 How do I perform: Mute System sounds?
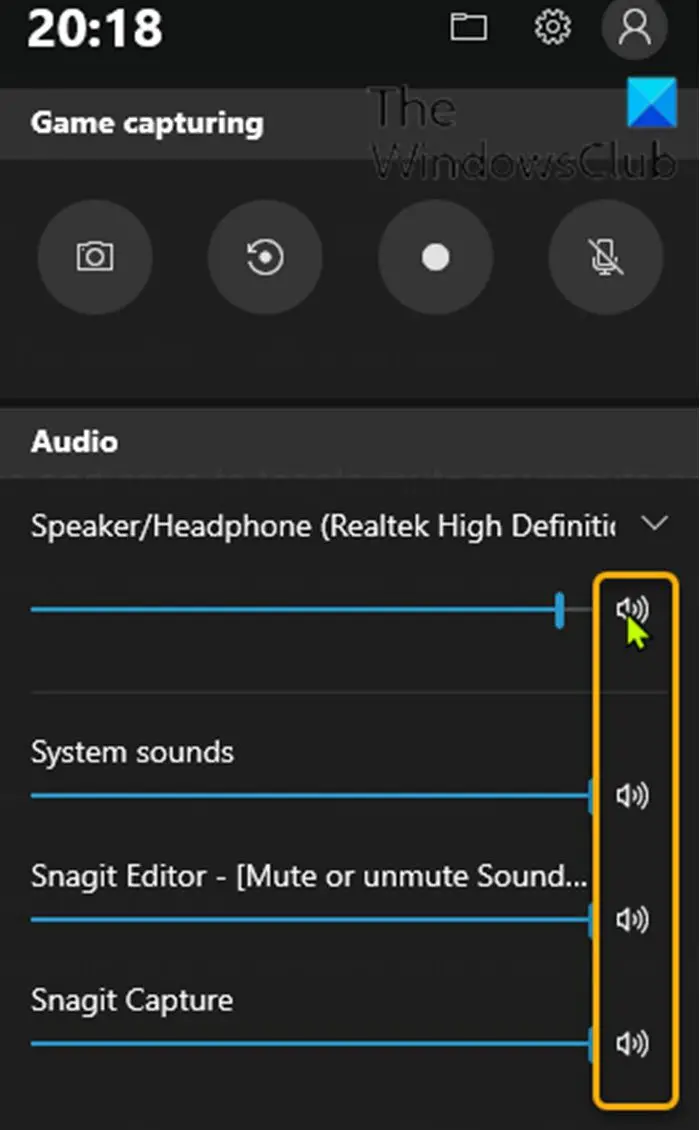tap(632, 796)
